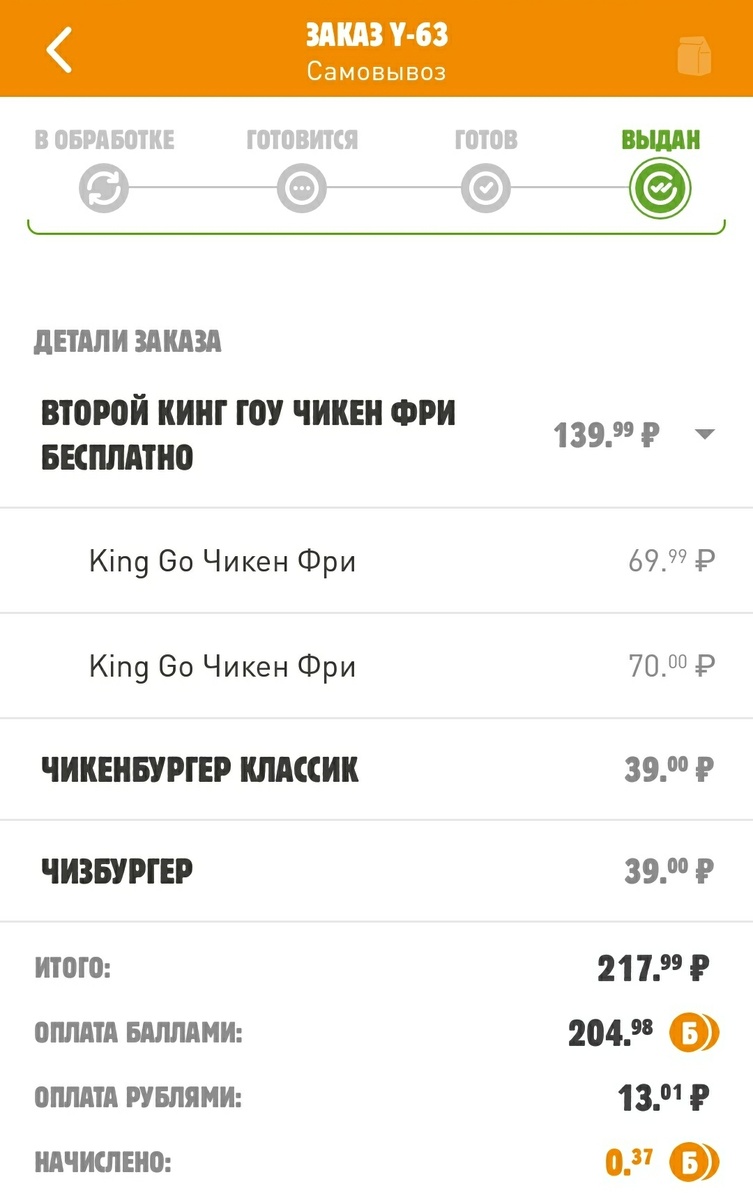753x1200 pixels.
Task: Collapse the Второй Кинг Гоу Чикен Фри combo
Action: click(705, 435)
